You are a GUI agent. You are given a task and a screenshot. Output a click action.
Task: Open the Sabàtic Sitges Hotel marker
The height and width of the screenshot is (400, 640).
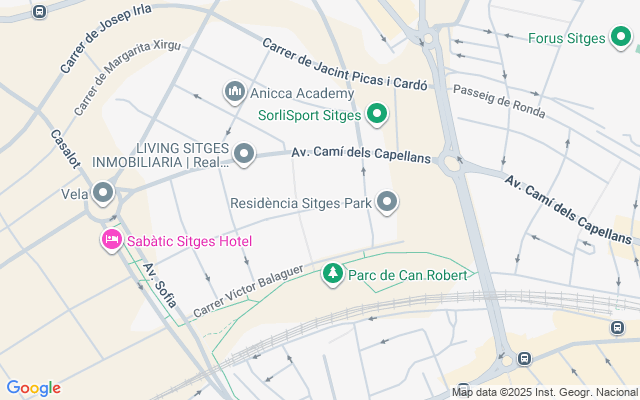[112, 241]
